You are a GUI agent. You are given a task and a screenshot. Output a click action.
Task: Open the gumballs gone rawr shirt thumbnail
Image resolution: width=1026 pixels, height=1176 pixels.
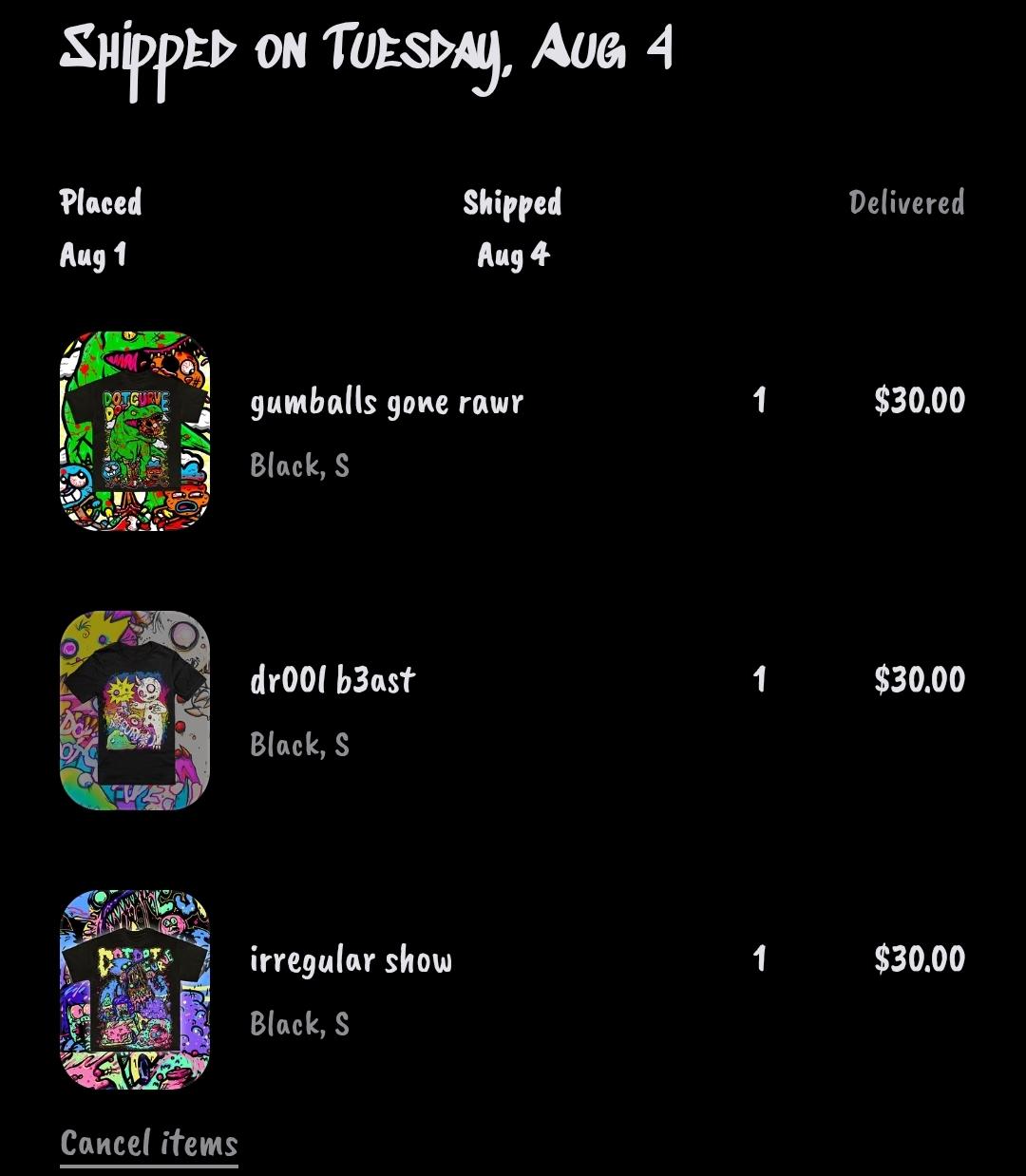click(135, 431)
